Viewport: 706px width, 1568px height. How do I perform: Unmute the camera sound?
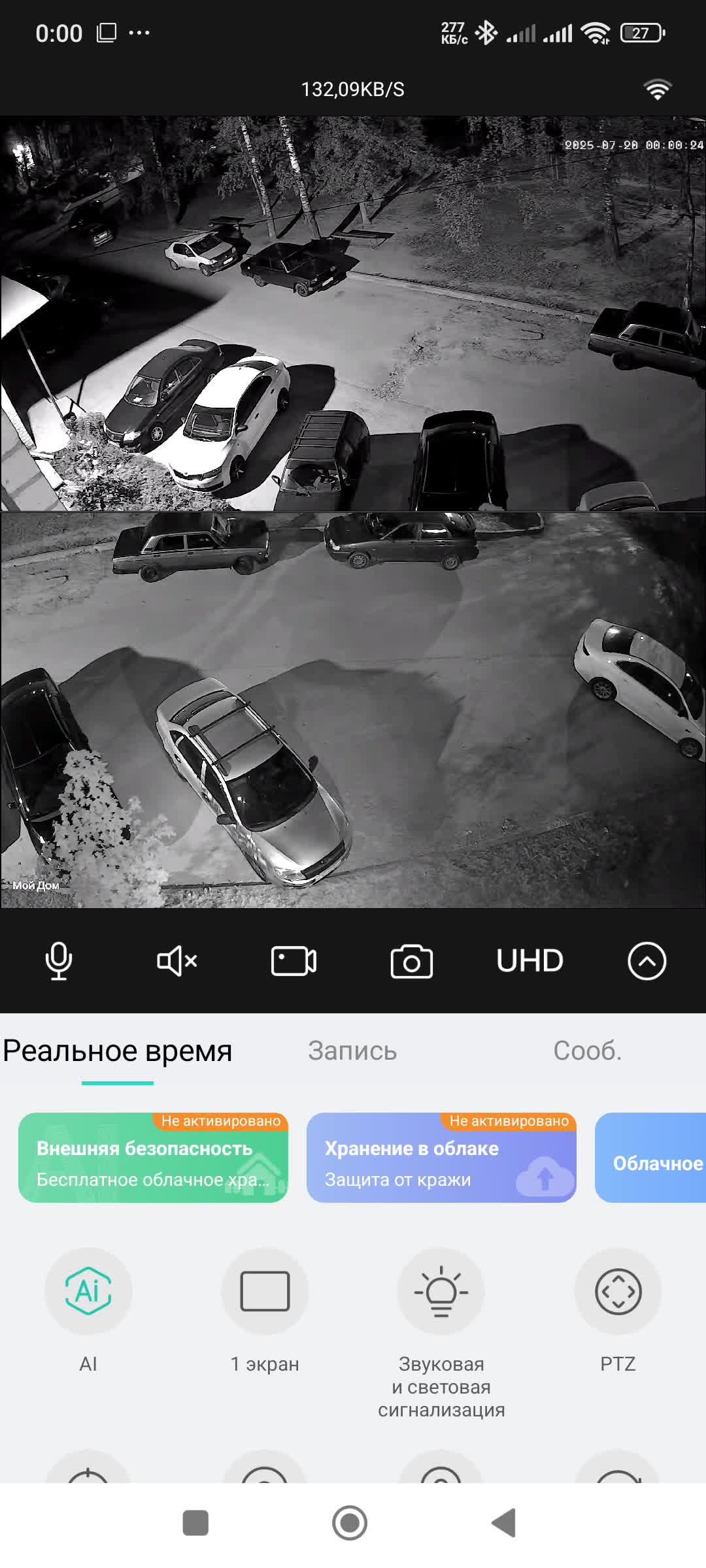pyautogui.click(x=176, y=961)
